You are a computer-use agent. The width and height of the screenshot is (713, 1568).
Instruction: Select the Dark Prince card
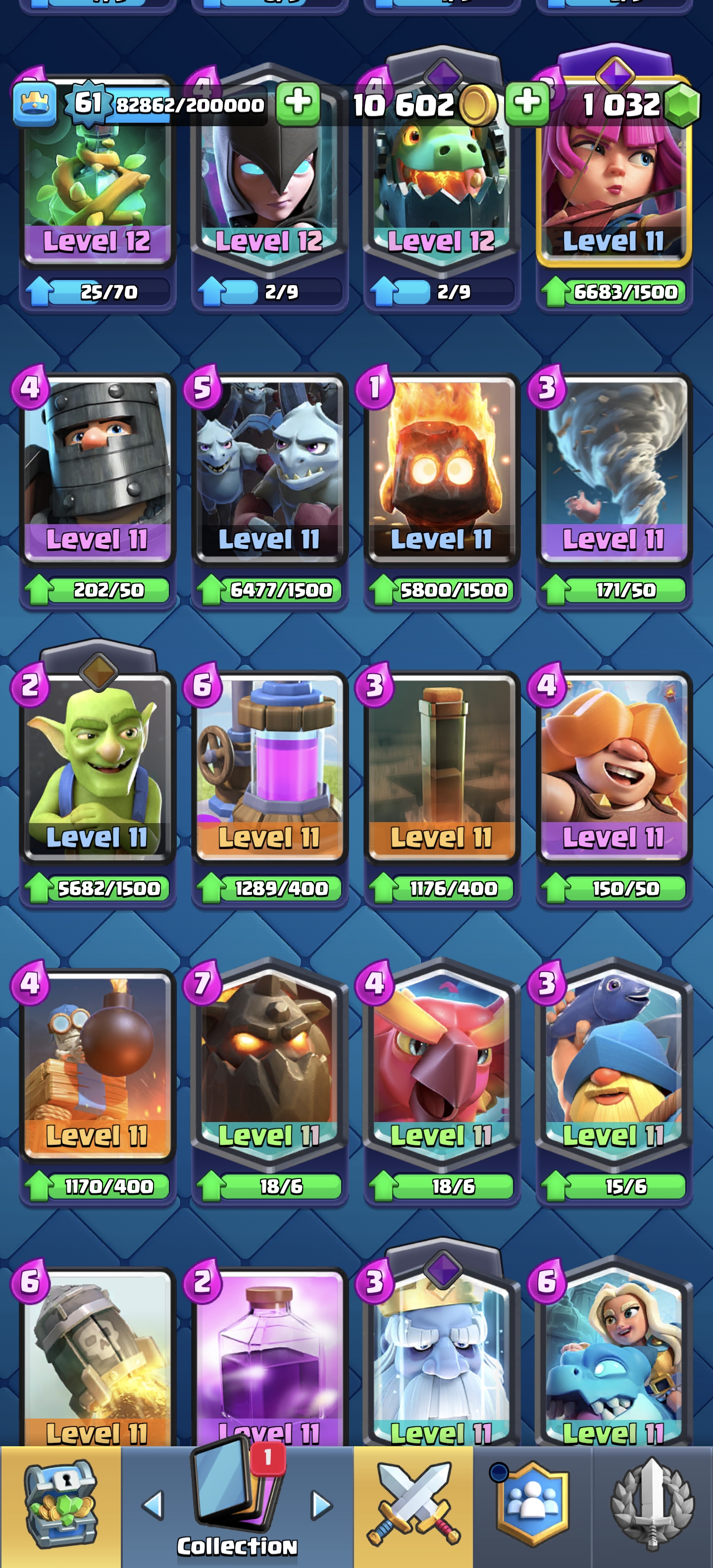click(x=98, y=469)
